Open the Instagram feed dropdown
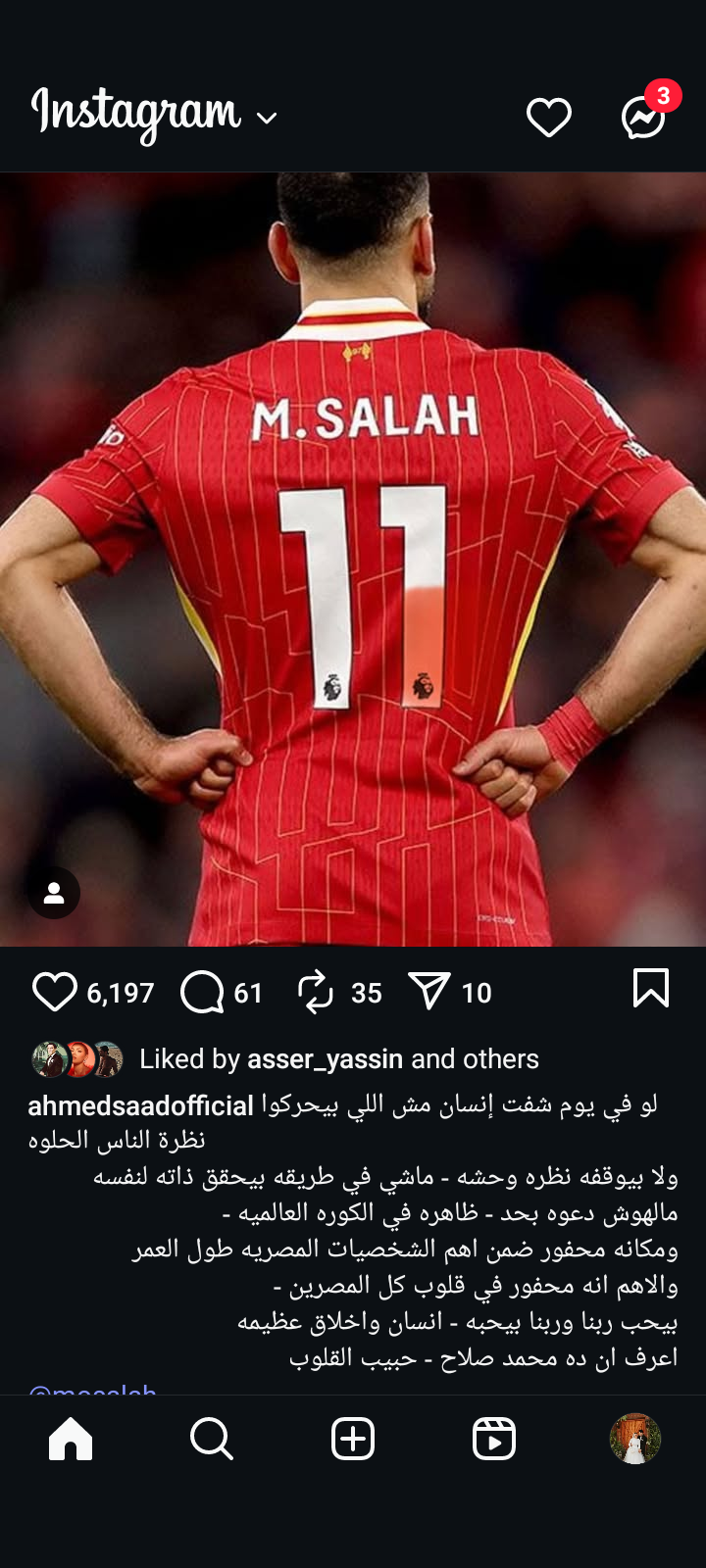This screenshot has height=1568, width=706. click(x=266, y=119)
